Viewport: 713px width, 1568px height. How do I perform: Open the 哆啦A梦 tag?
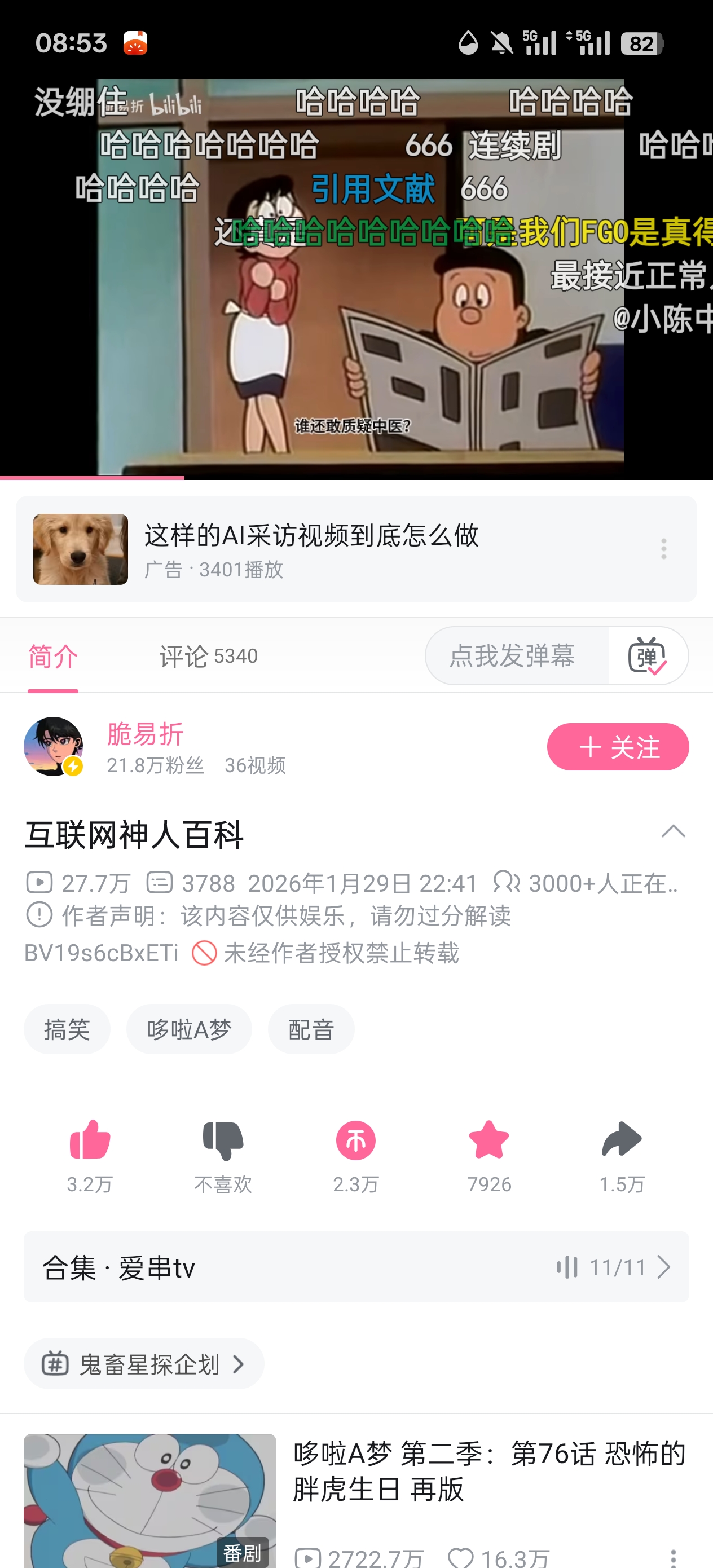pos(189,1029)
